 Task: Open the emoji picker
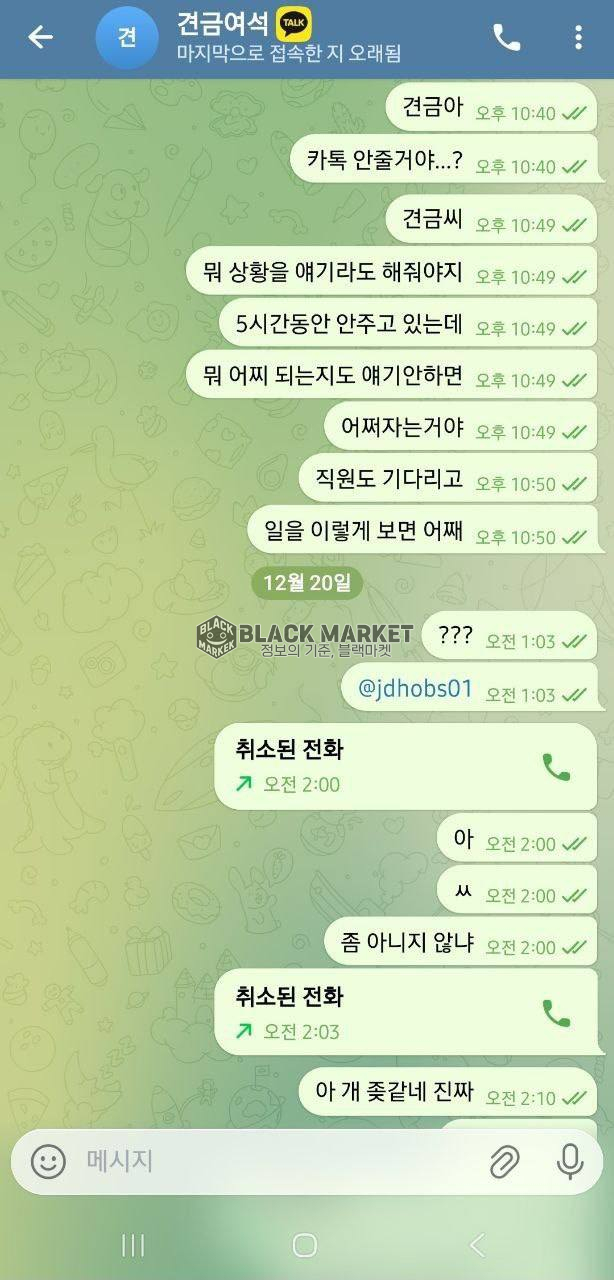[47, 1161]
